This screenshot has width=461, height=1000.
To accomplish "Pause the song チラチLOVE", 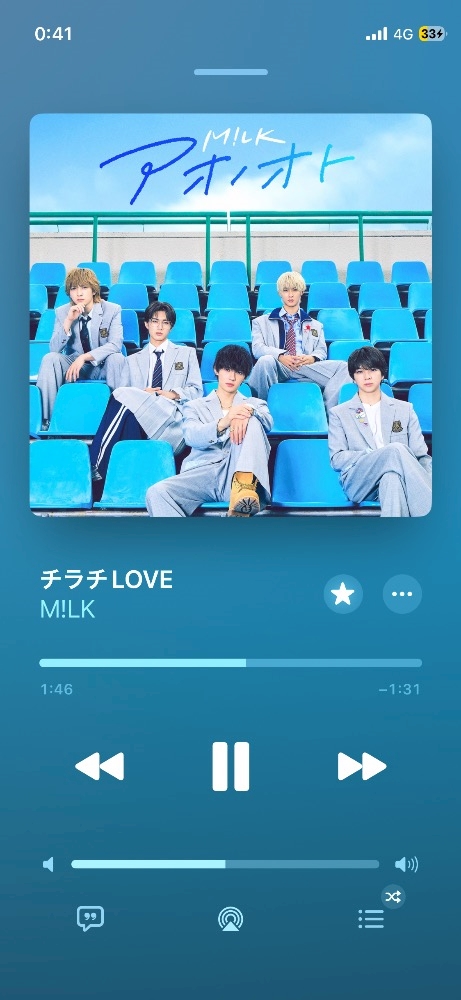I will coord(230,766).
